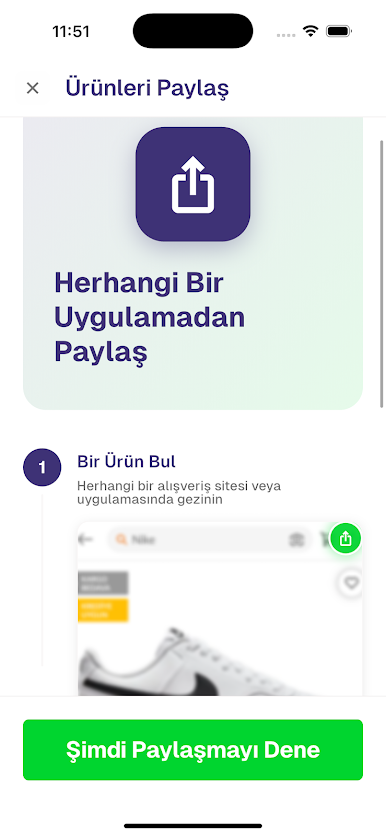Tap the Şimdi Paylaşmayı Dene button

pos(193,750)
